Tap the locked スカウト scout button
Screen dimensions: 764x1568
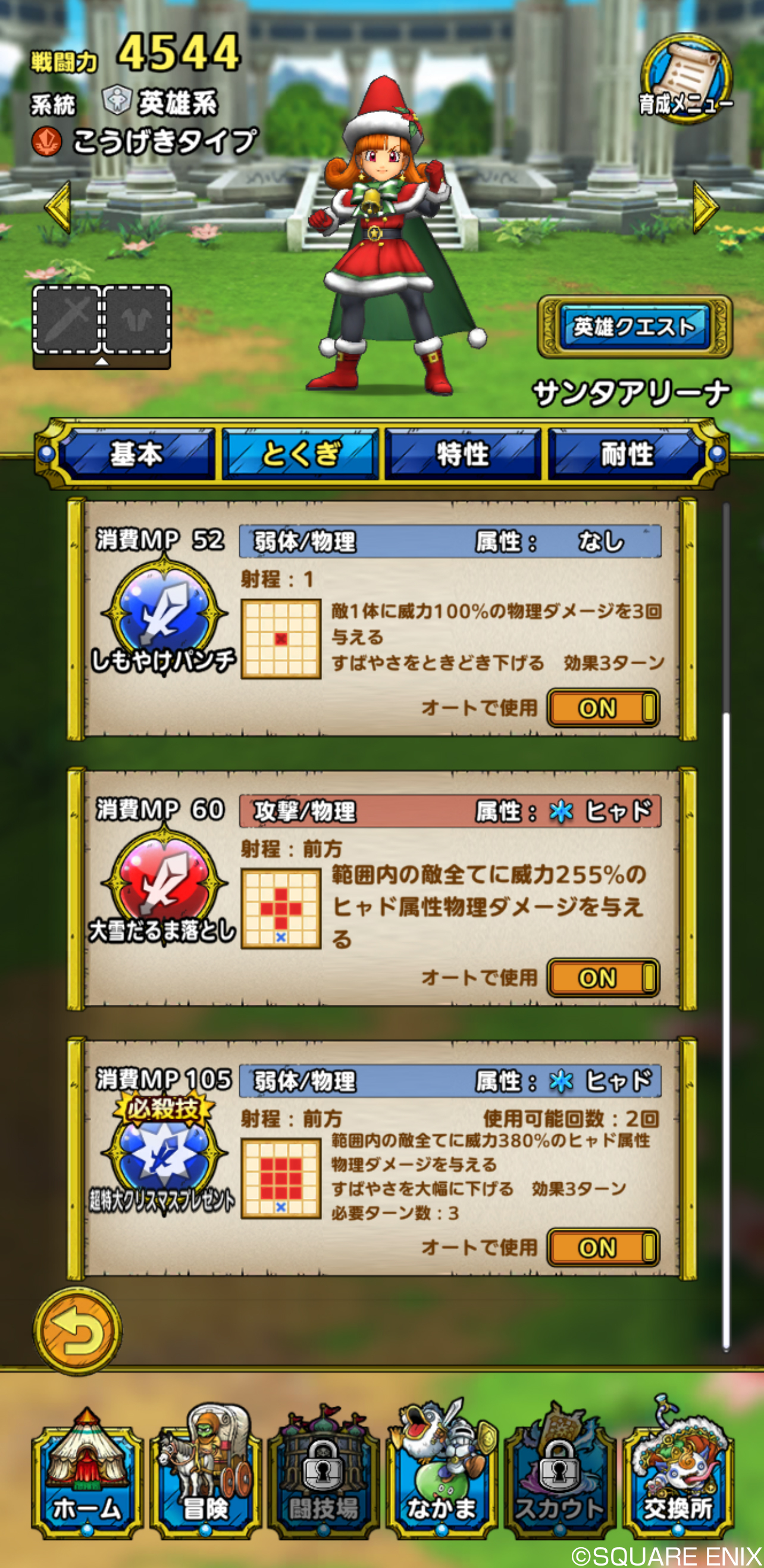561,1467
